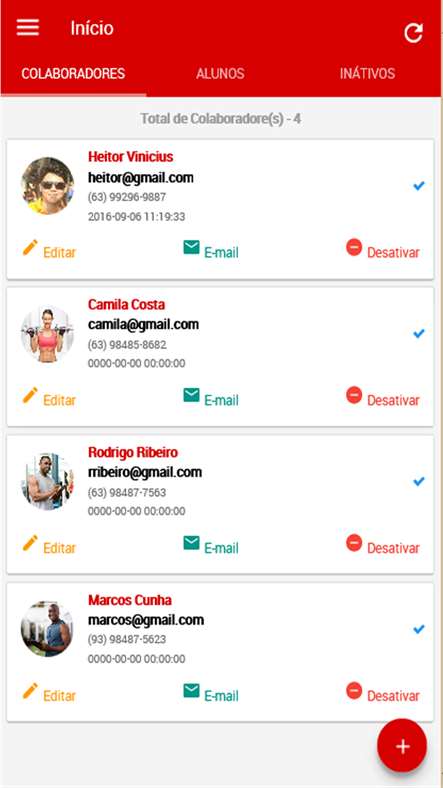
Task: Add a new collaborator with plus button
Action: [402, 746]
